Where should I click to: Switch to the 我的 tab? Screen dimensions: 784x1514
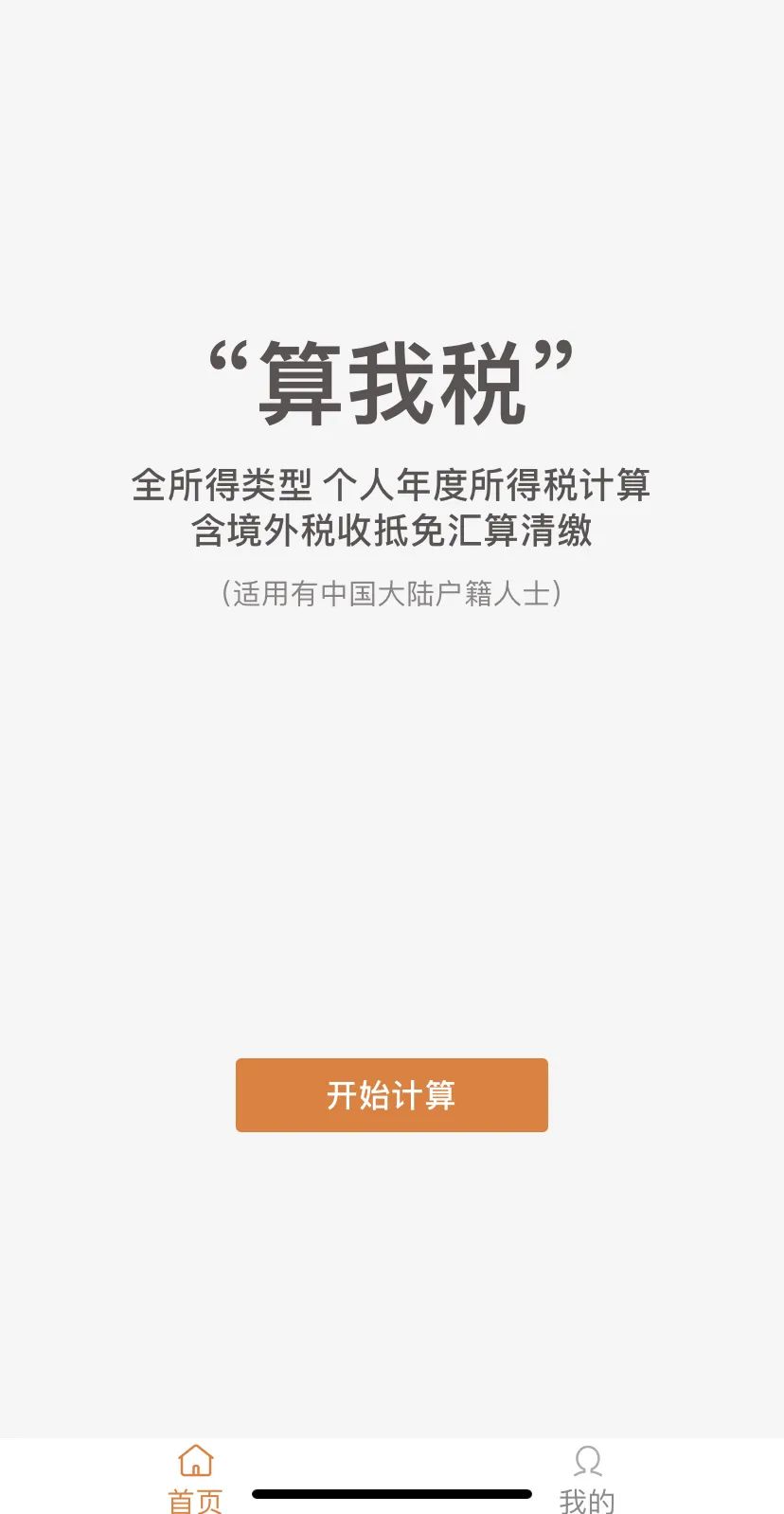[x=587, y=1478]
